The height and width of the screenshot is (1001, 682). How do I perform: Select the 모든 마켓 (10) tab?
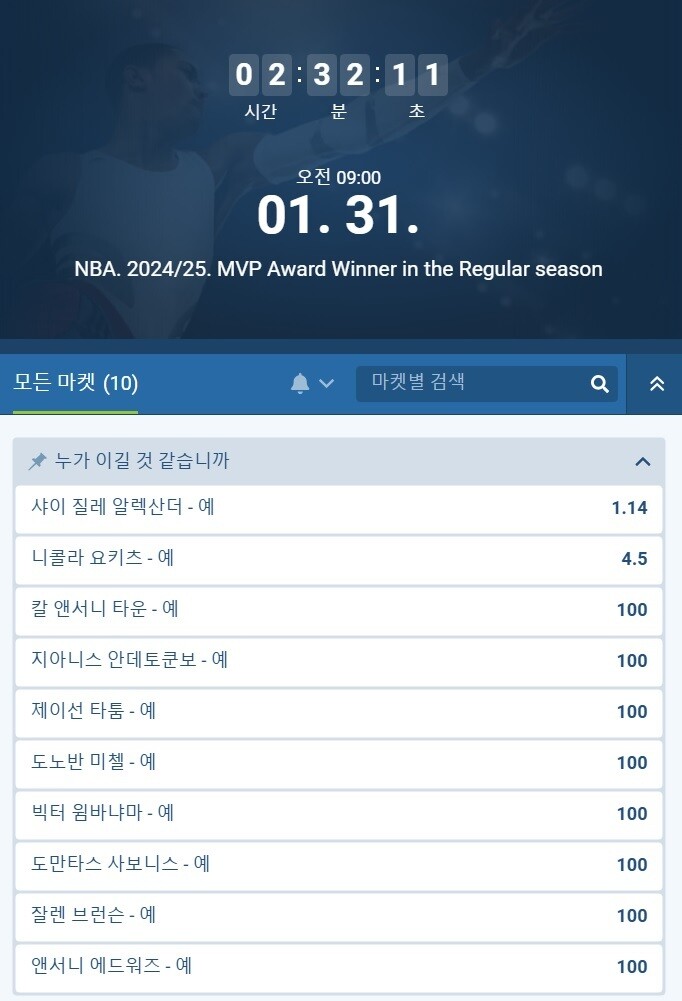[75, 383]
